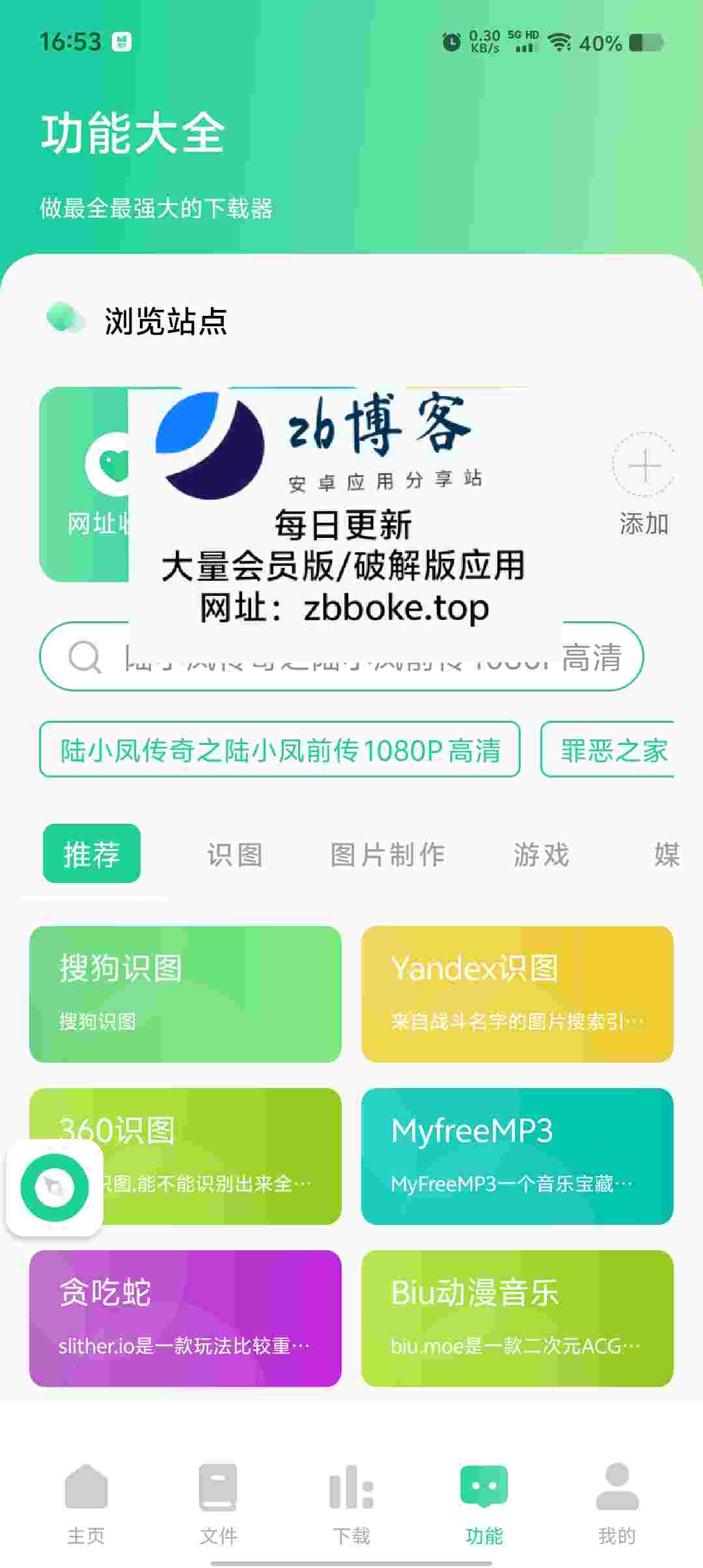Open the MyfreeMP3 card
Image resolution: width=703 pixels, height=1568 pixels.
517,1156
